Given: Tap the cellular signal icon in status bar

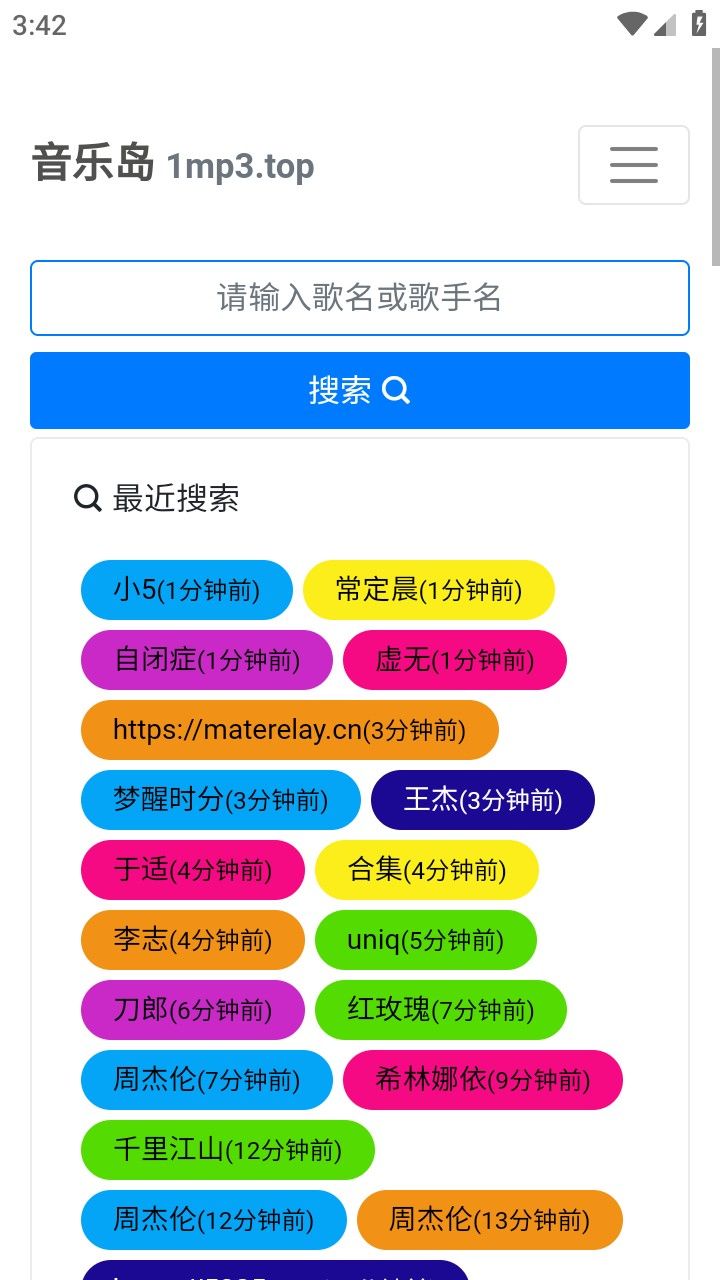Looking at the screenshot, I should (x=665, y=26).
